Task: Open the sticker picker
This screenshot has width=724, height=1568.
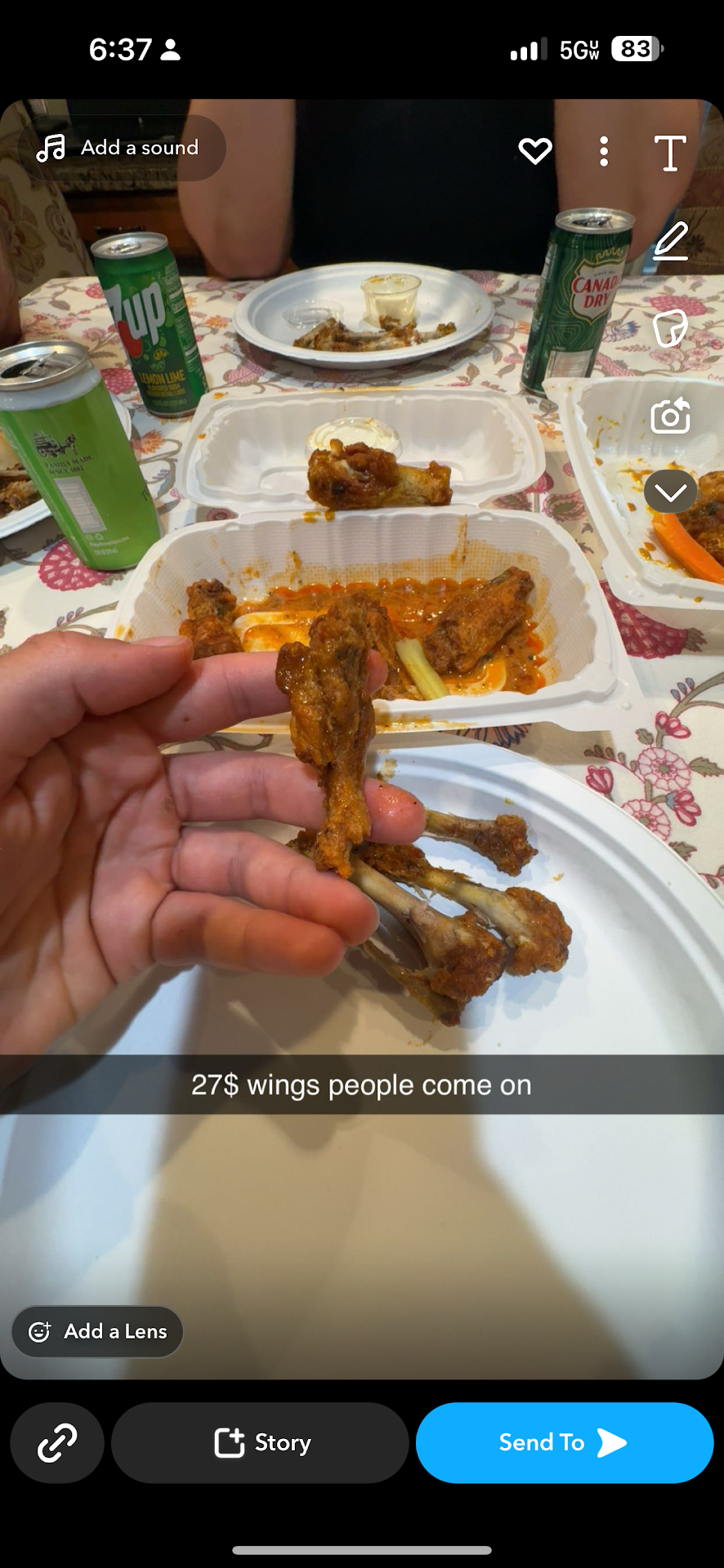Action: 670,329
